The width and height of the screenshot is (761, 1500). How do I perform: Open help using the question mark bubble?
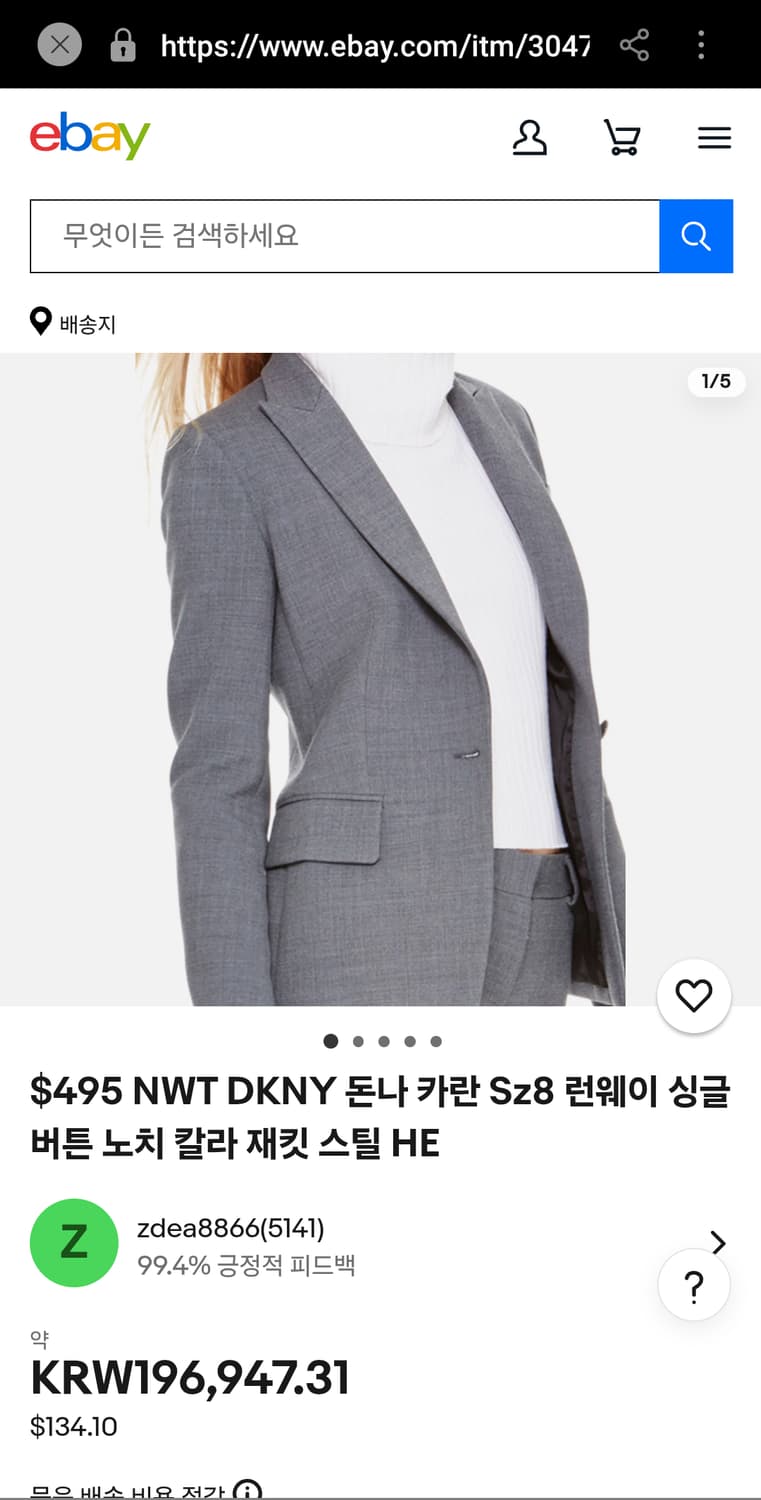tap(694, 1284)
